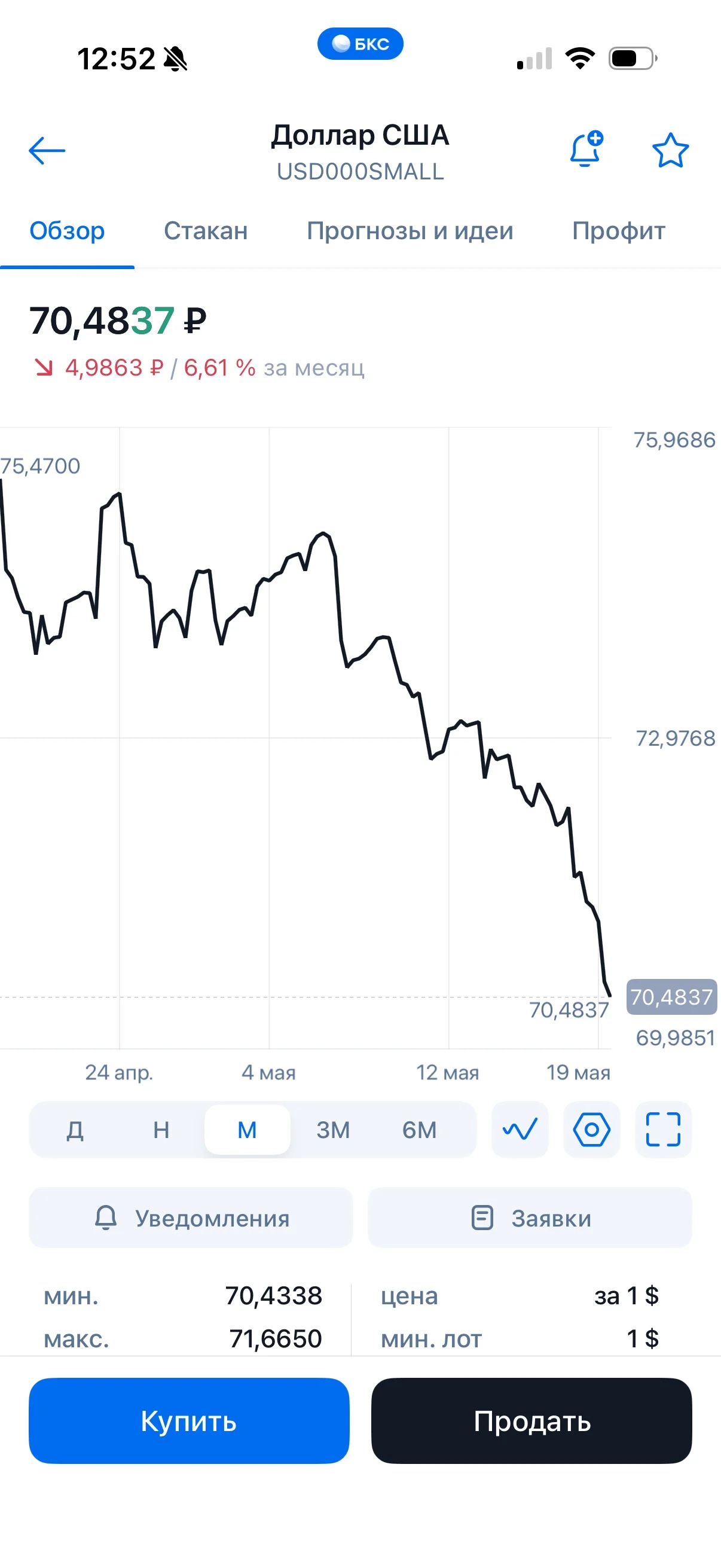This screenshot has height=1568, width=721.
Task: Add Доллар США to favorites with the star
Action: tap(671, 150)
